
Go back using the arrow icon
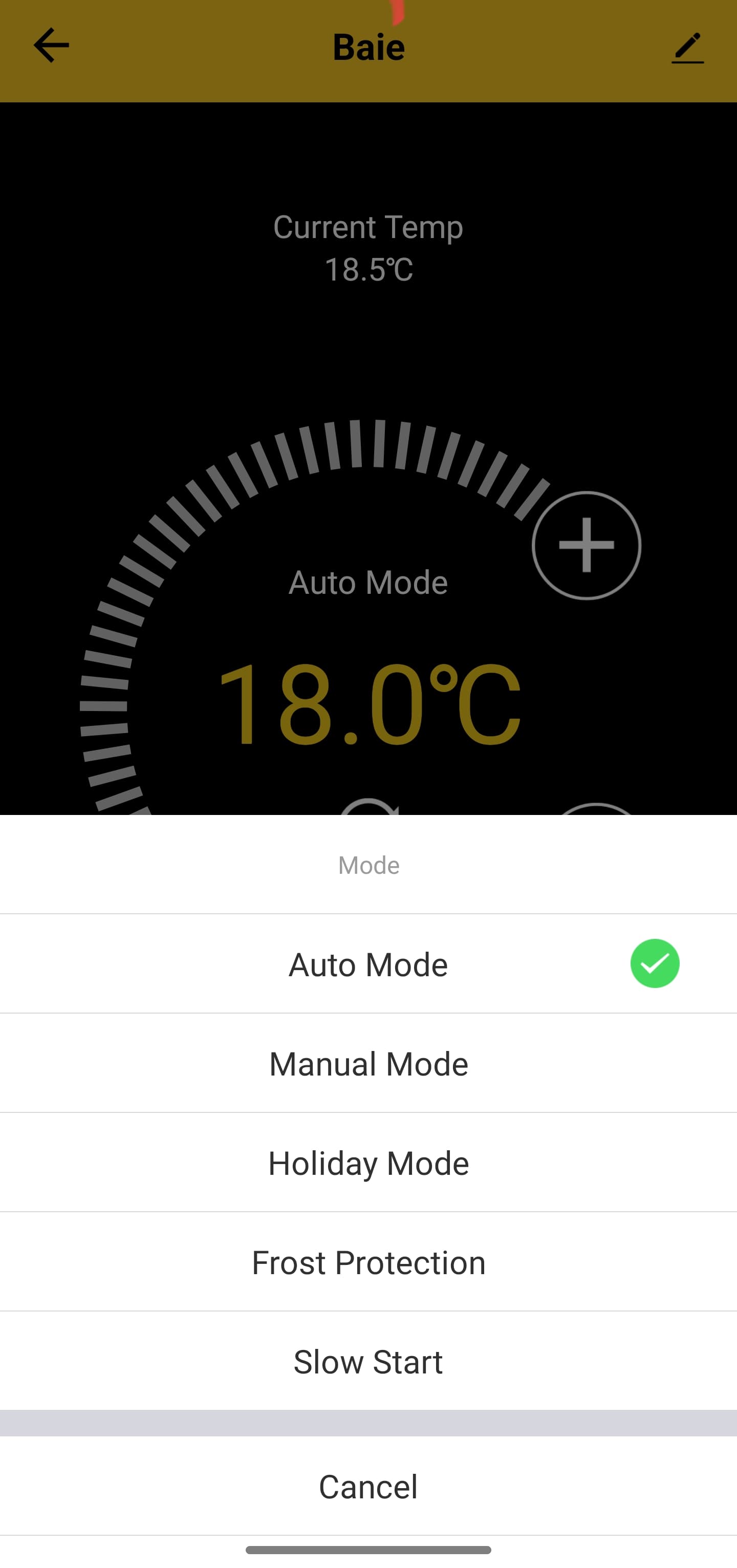click(51, 46)
